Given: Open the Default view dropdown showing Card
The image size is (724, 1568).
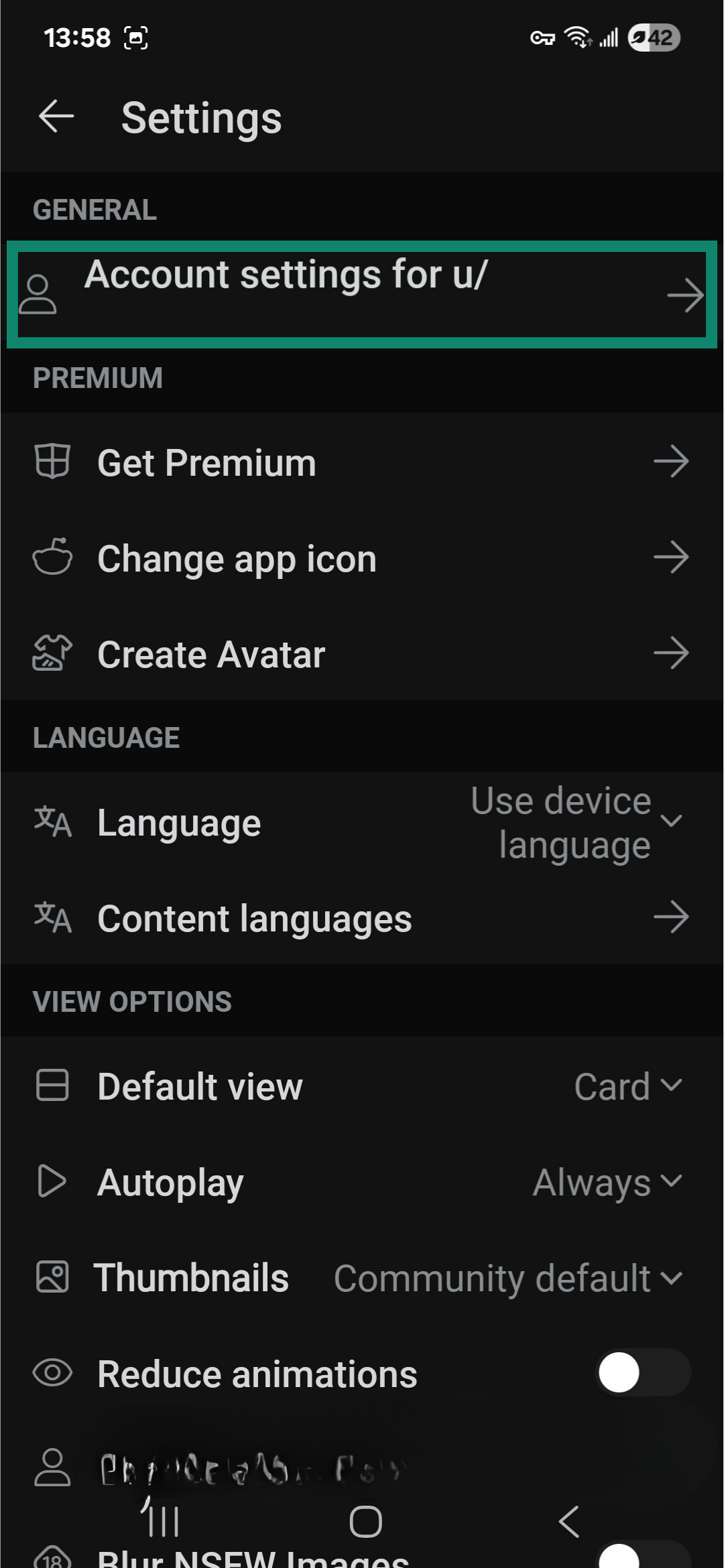Looking at the screenshot, I should pos(627,1086).
